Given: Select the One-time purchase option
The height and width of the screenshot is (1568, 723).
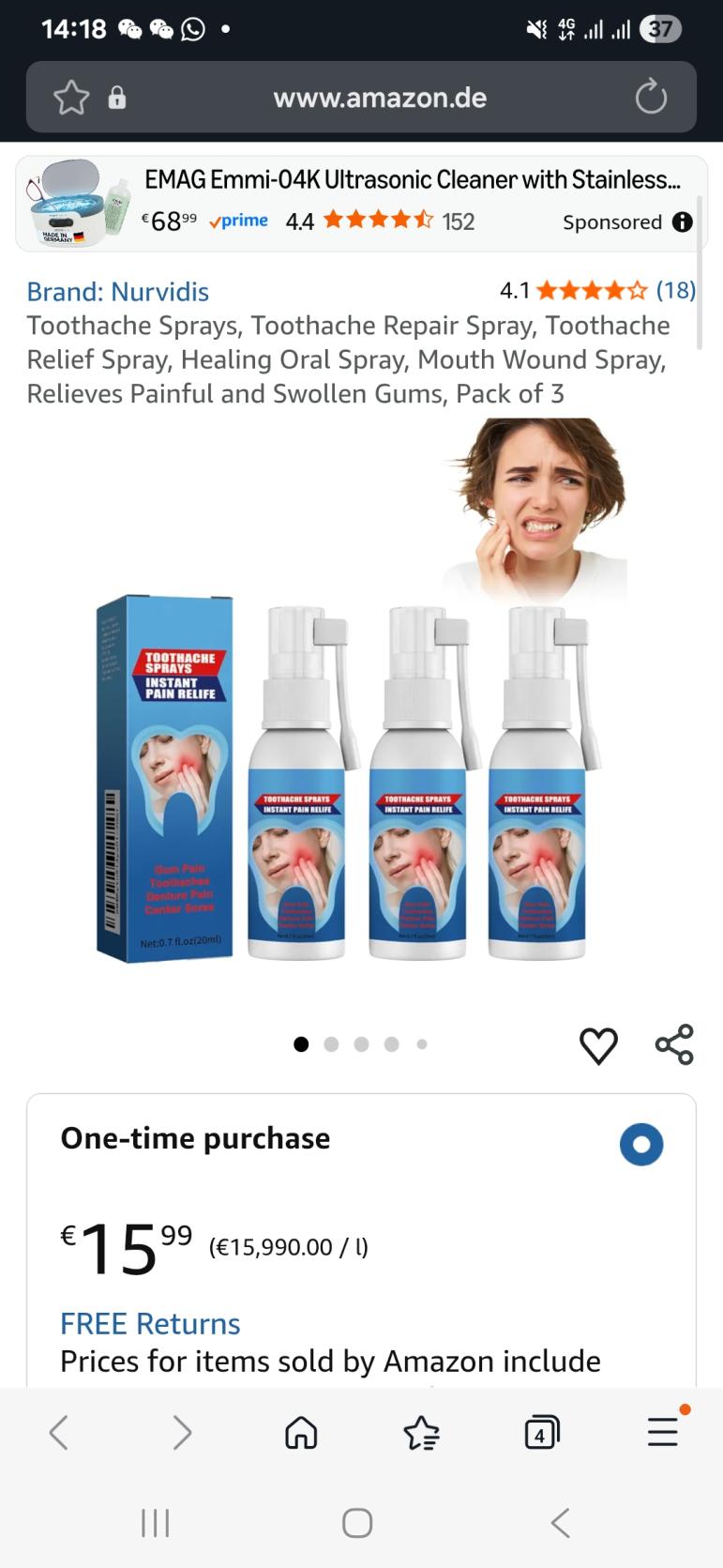Looking at the screenshot, I should click(641, 1145).
